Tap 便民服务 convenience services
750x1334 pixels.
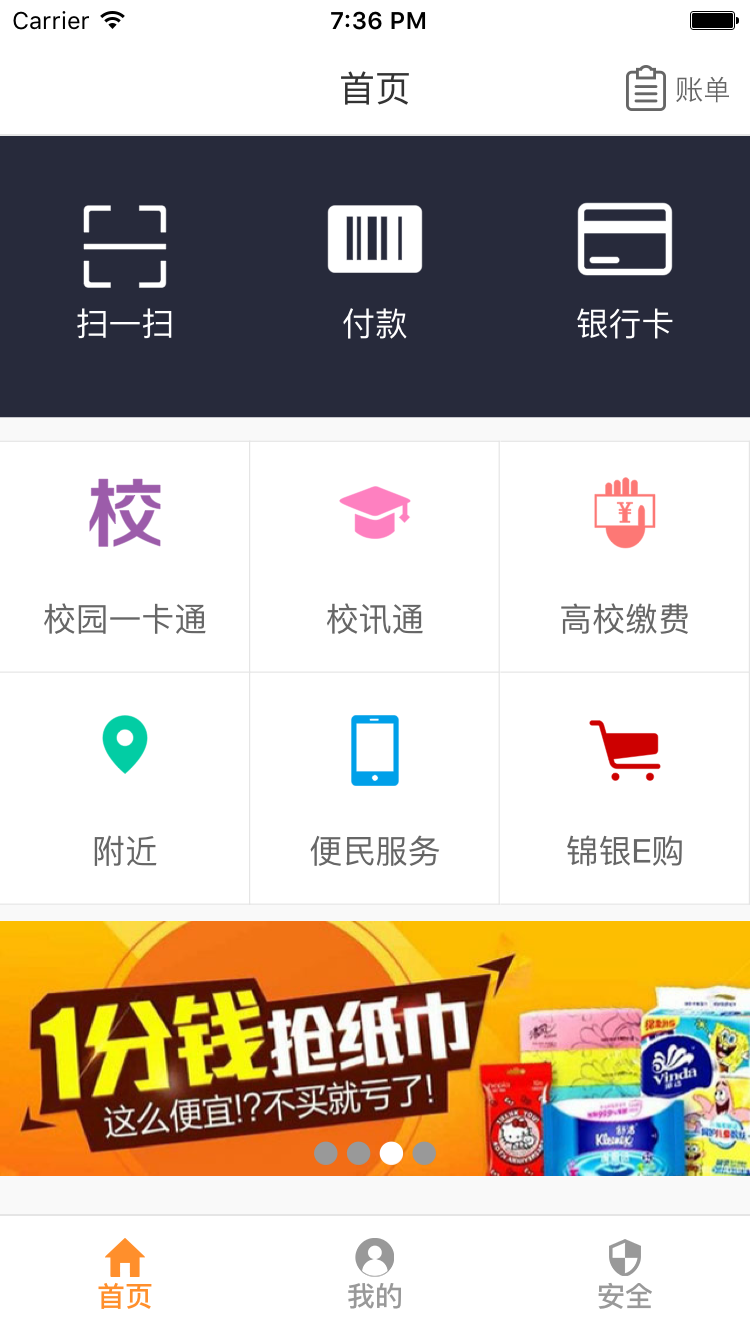coord(375,788)
